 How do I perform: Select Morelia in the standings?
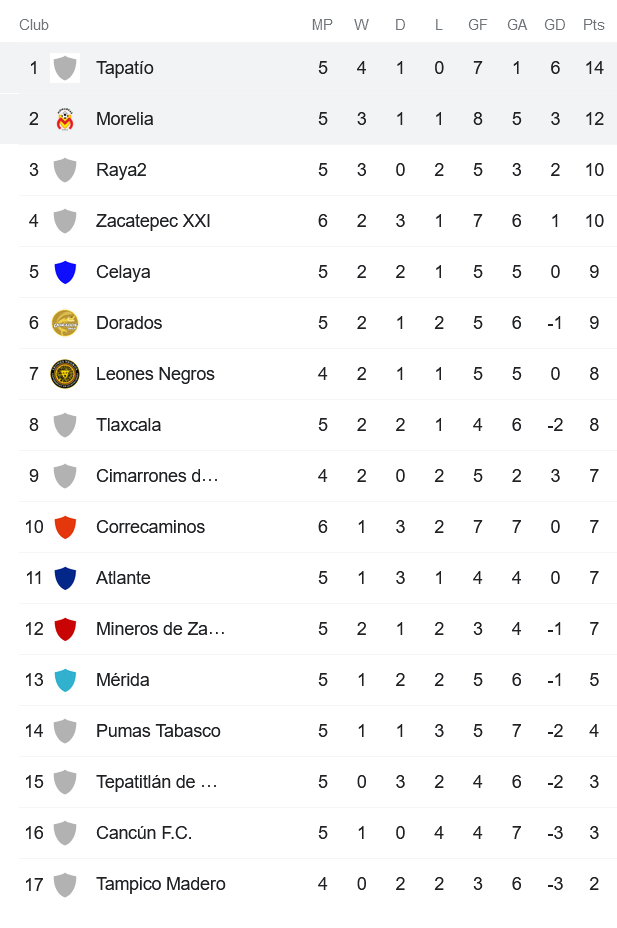[125, 119]
